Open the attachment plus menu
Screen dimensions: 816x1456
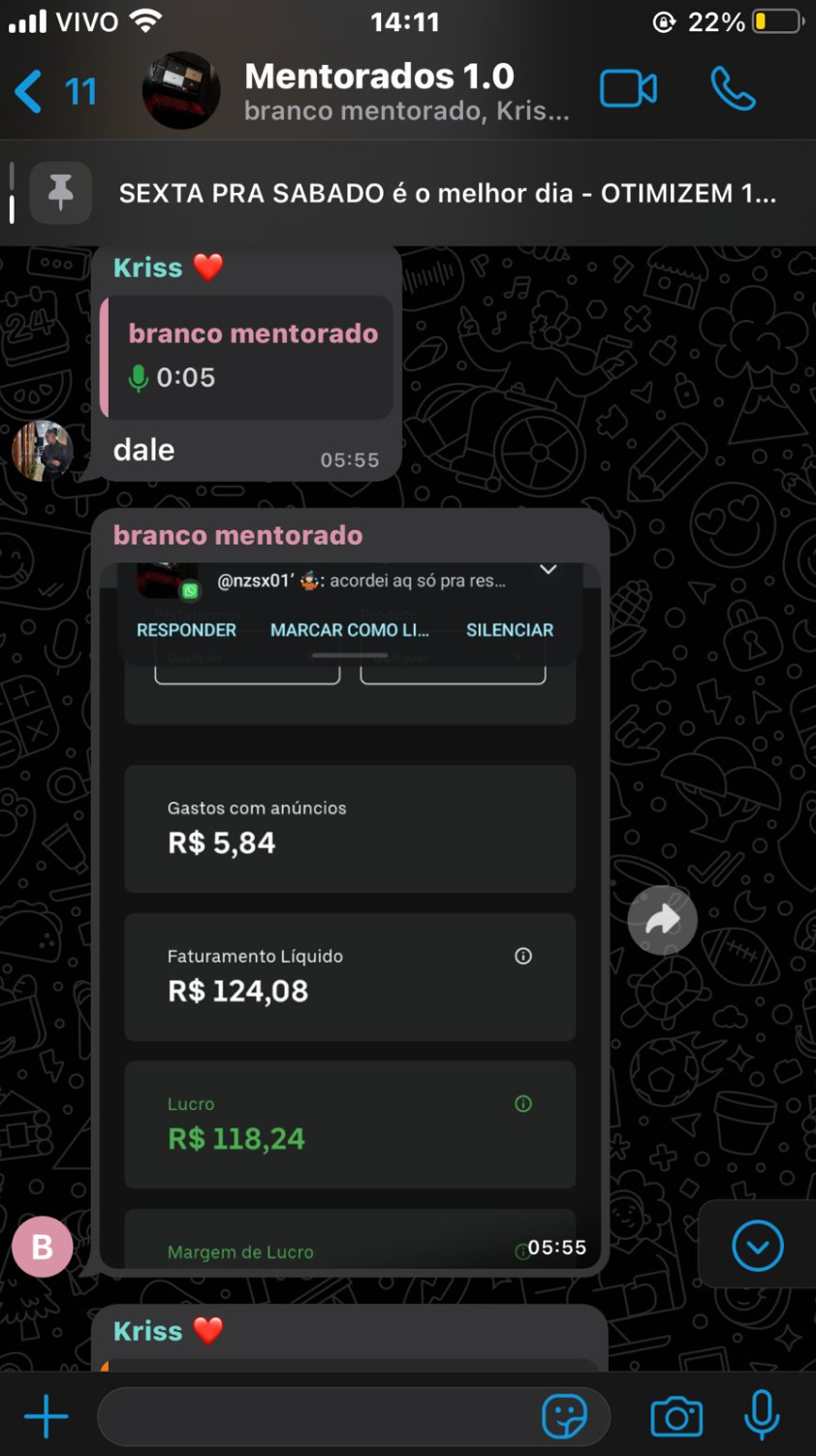[x=46, y=1417]
